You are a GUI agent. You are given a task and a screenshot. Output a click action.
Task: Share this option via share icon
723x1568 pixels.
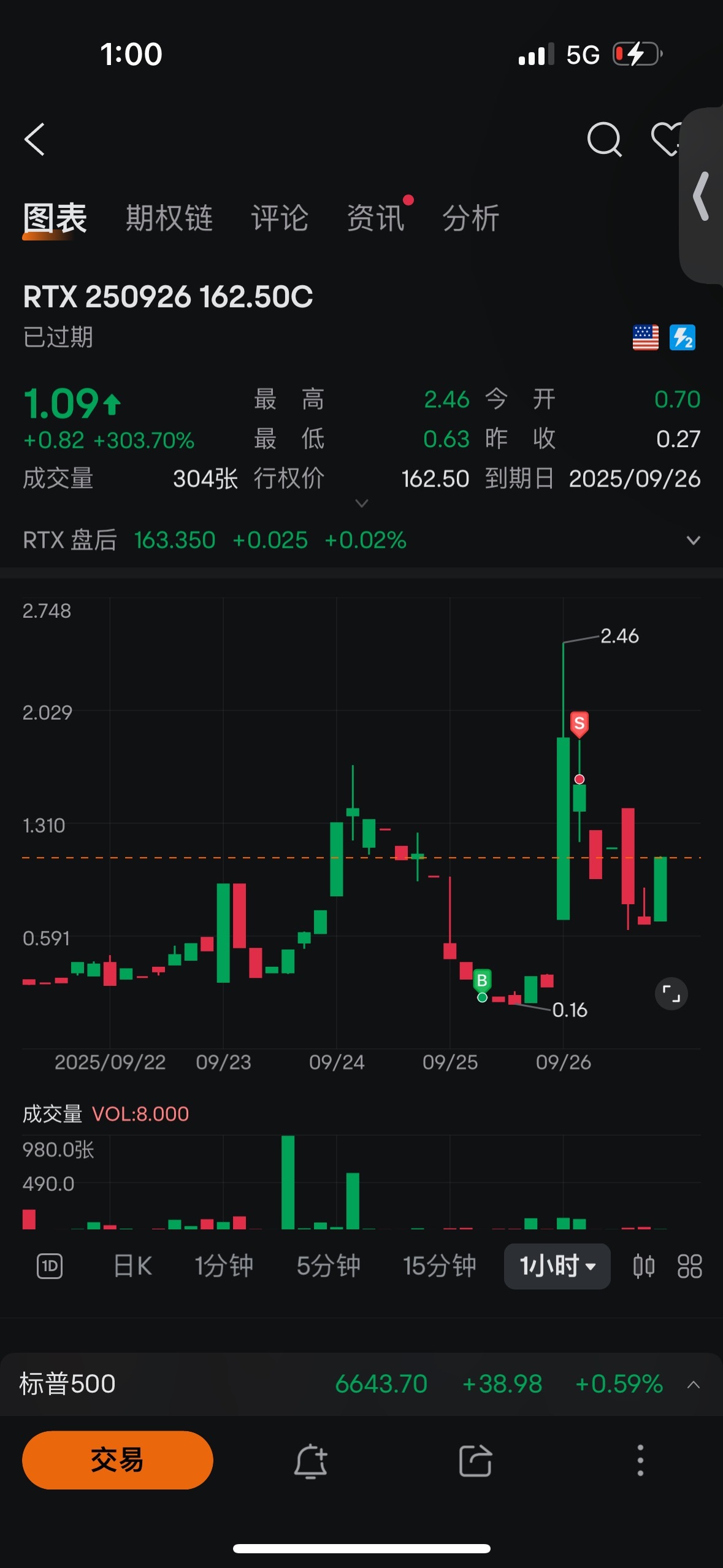click(x=474, y=1460)
